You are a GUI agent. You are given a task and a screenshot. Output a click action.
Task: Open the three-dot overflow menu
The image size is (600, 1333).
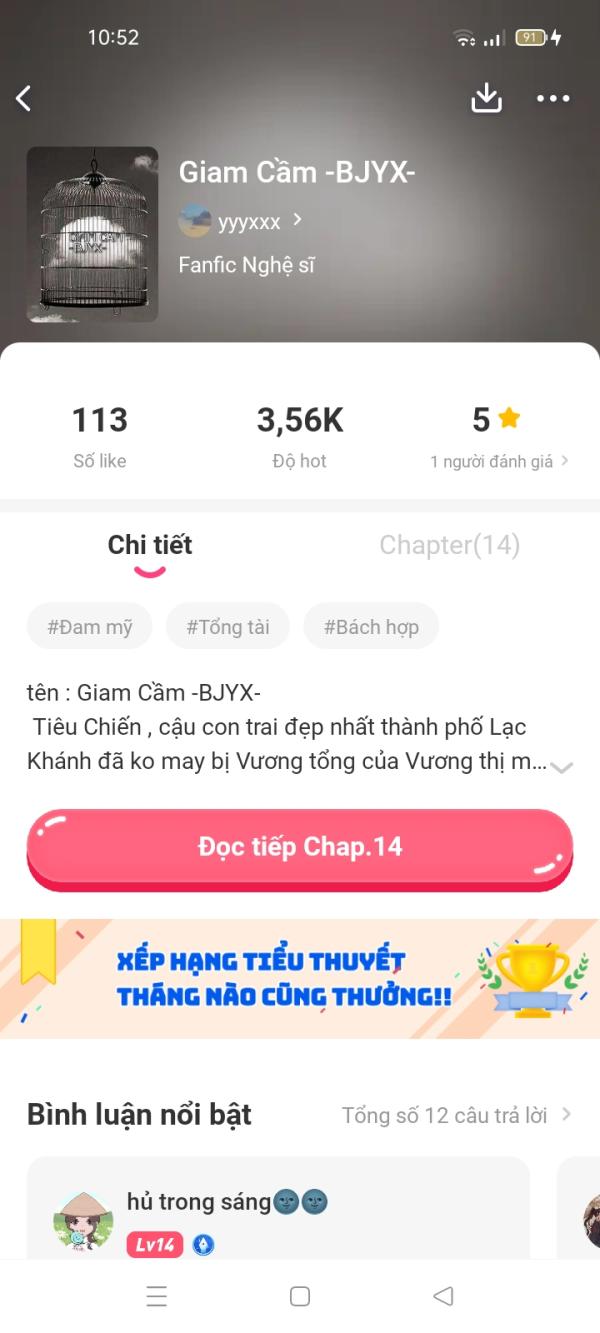pos(553,98)
